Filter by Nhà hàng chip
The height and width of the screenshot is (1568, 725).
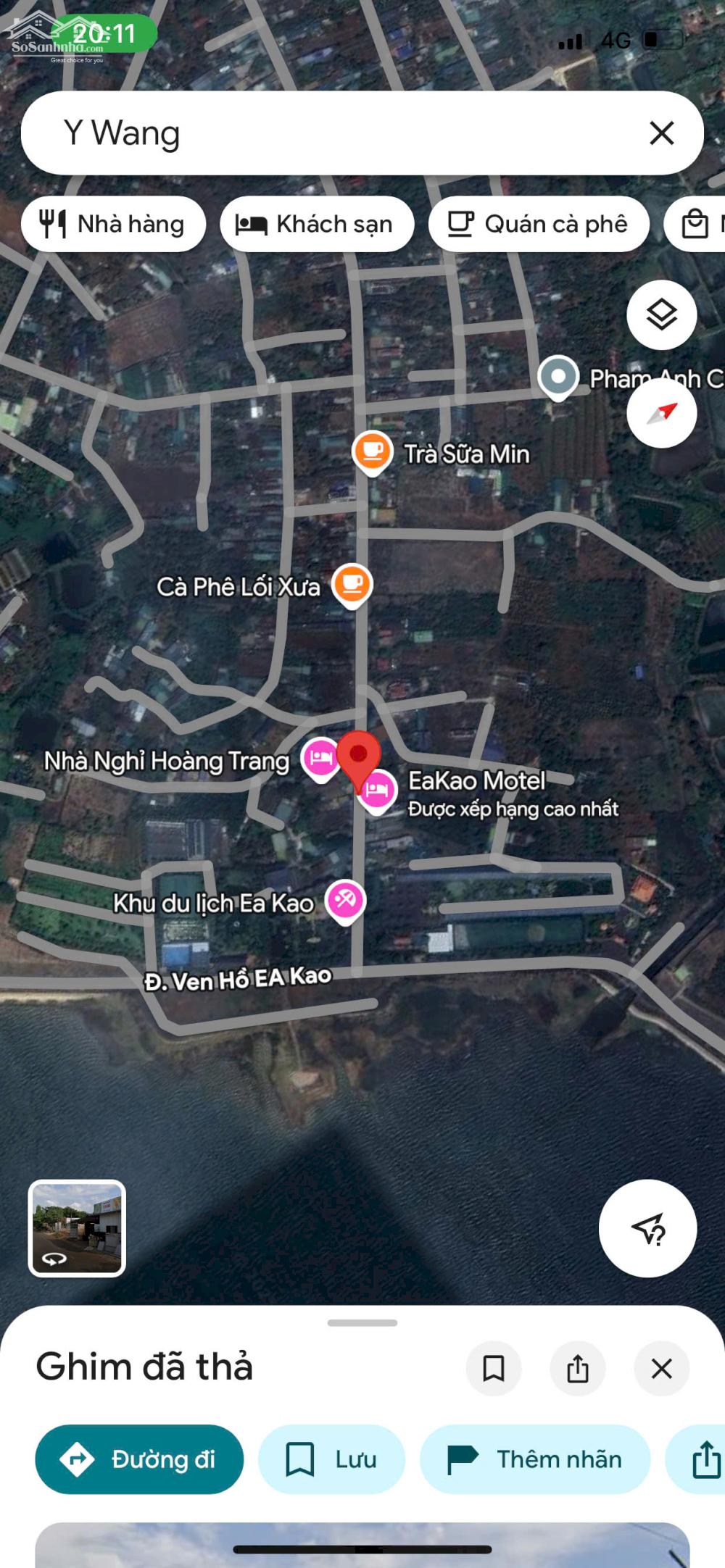point(113,225)
